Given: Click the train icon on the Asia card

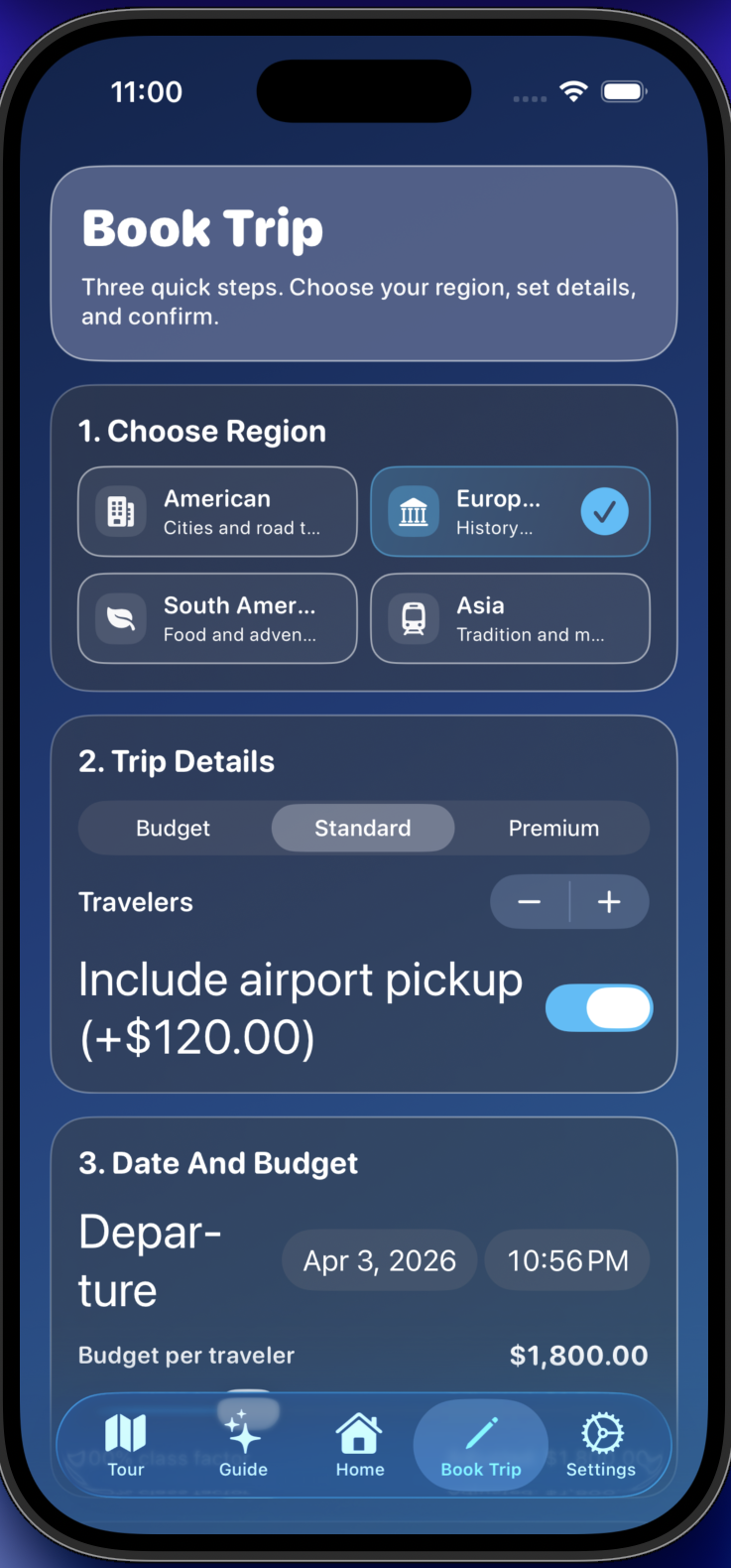Looking at the screenshot, I should click(x=414, y=618).
